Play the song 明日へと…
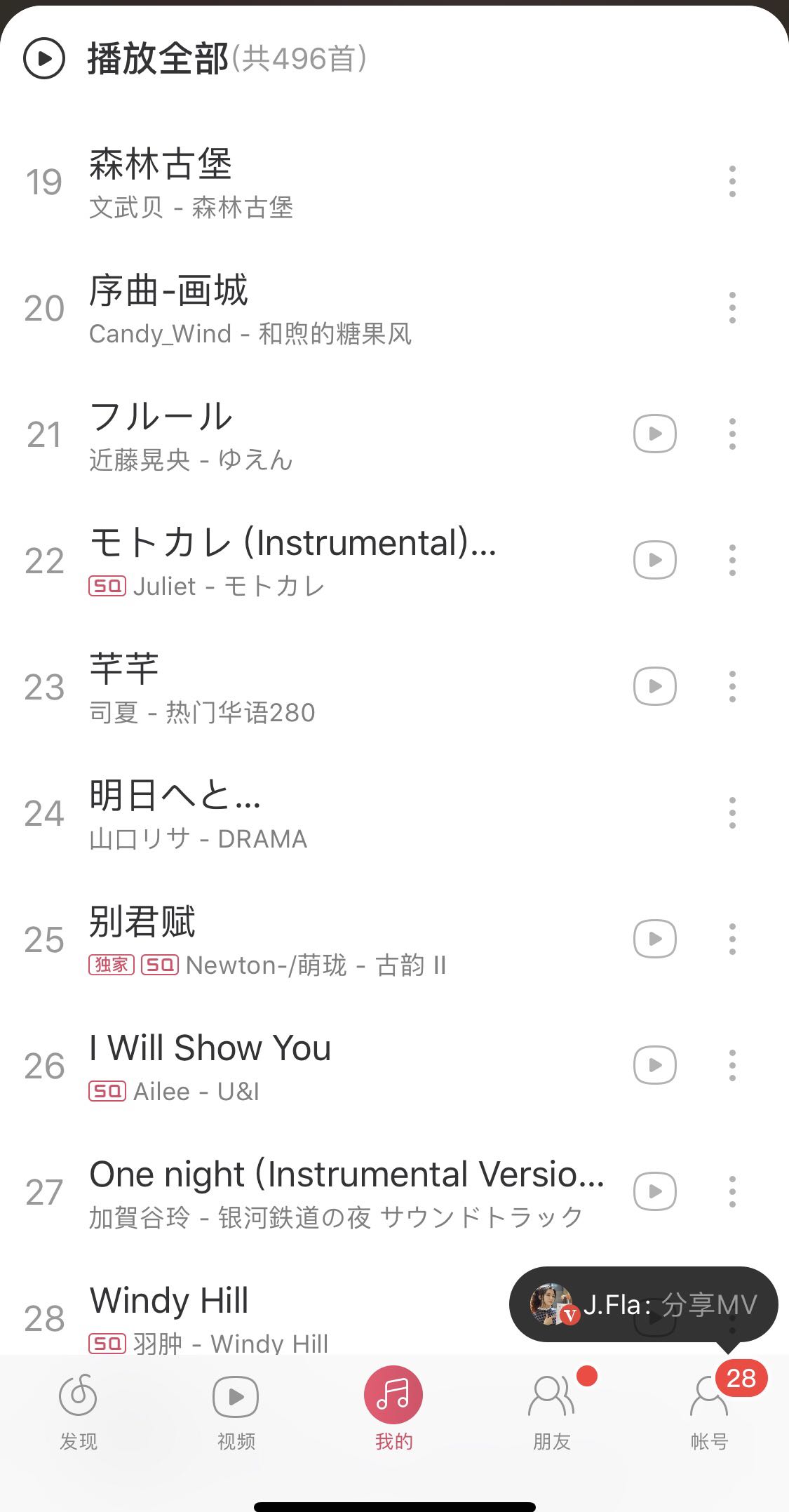The width and height of the screenshot is (789, 1512). point(175,797)
